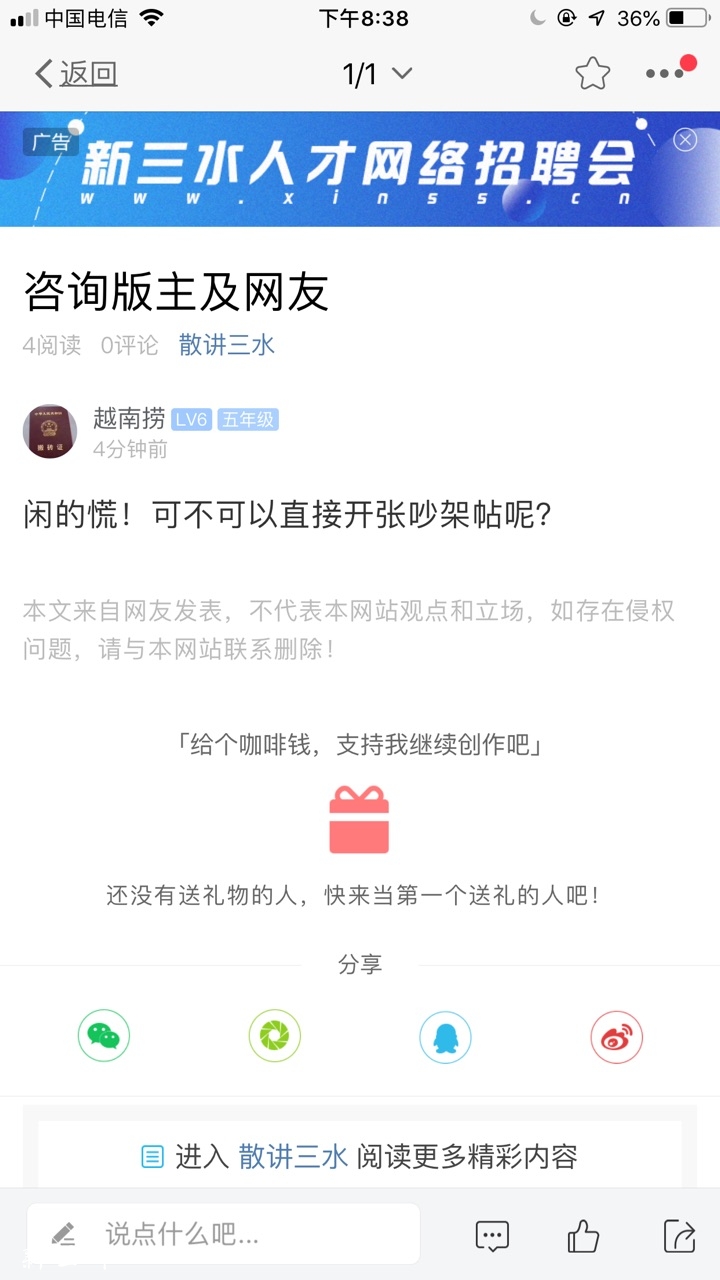Tap the 说点什么吧 comment field

[x=223, y=1234]
